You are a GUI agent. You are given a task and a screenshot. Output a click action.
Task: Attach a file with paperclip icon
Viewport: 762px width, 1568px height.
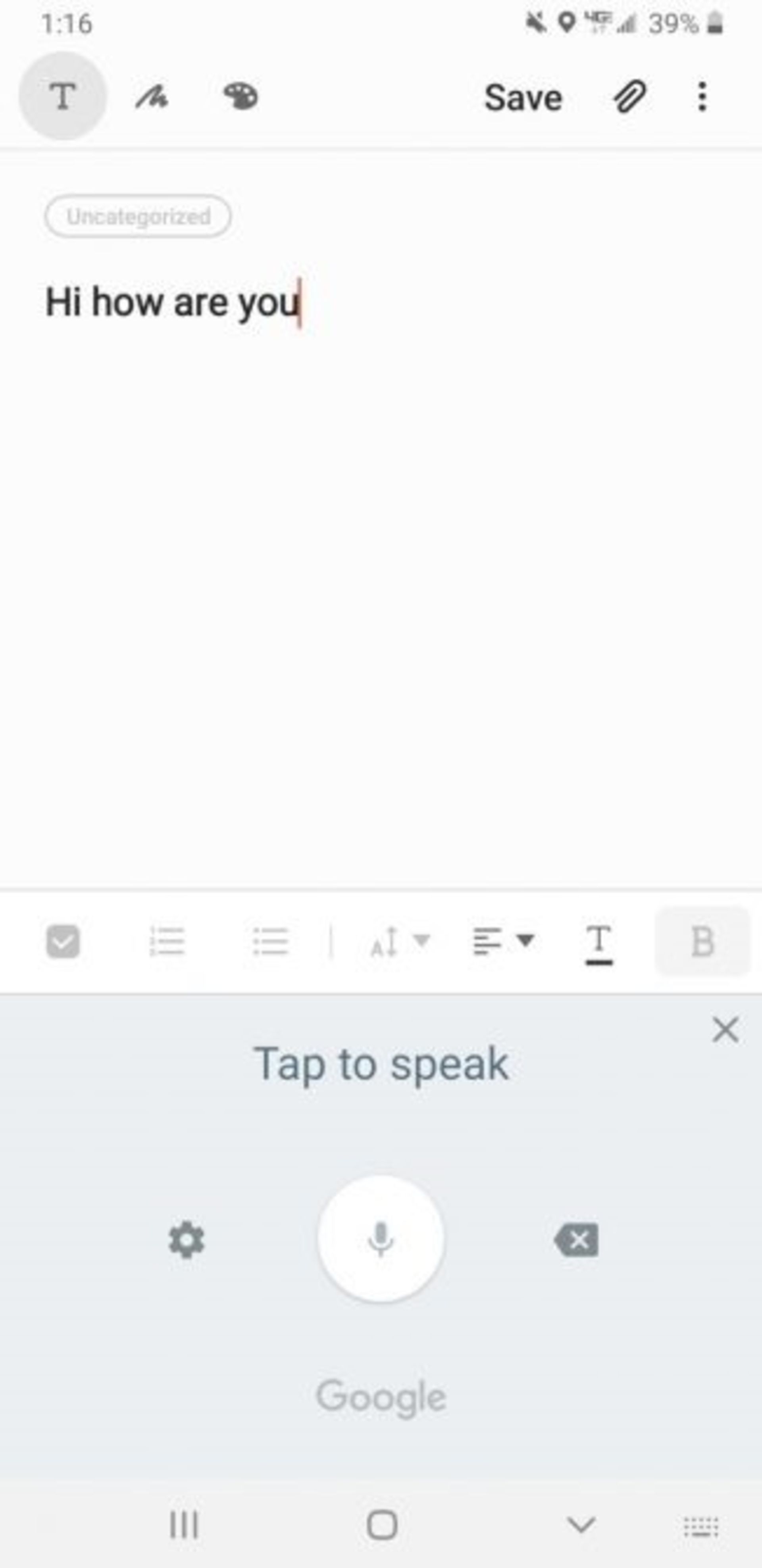(x=629, y=97)
